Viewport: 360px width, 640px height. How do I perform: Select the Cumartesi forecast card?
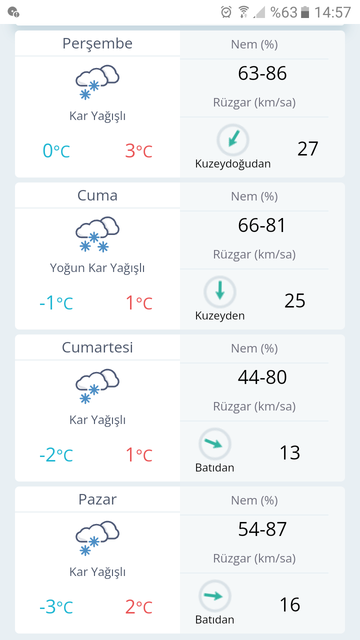(x=180, y=408)
